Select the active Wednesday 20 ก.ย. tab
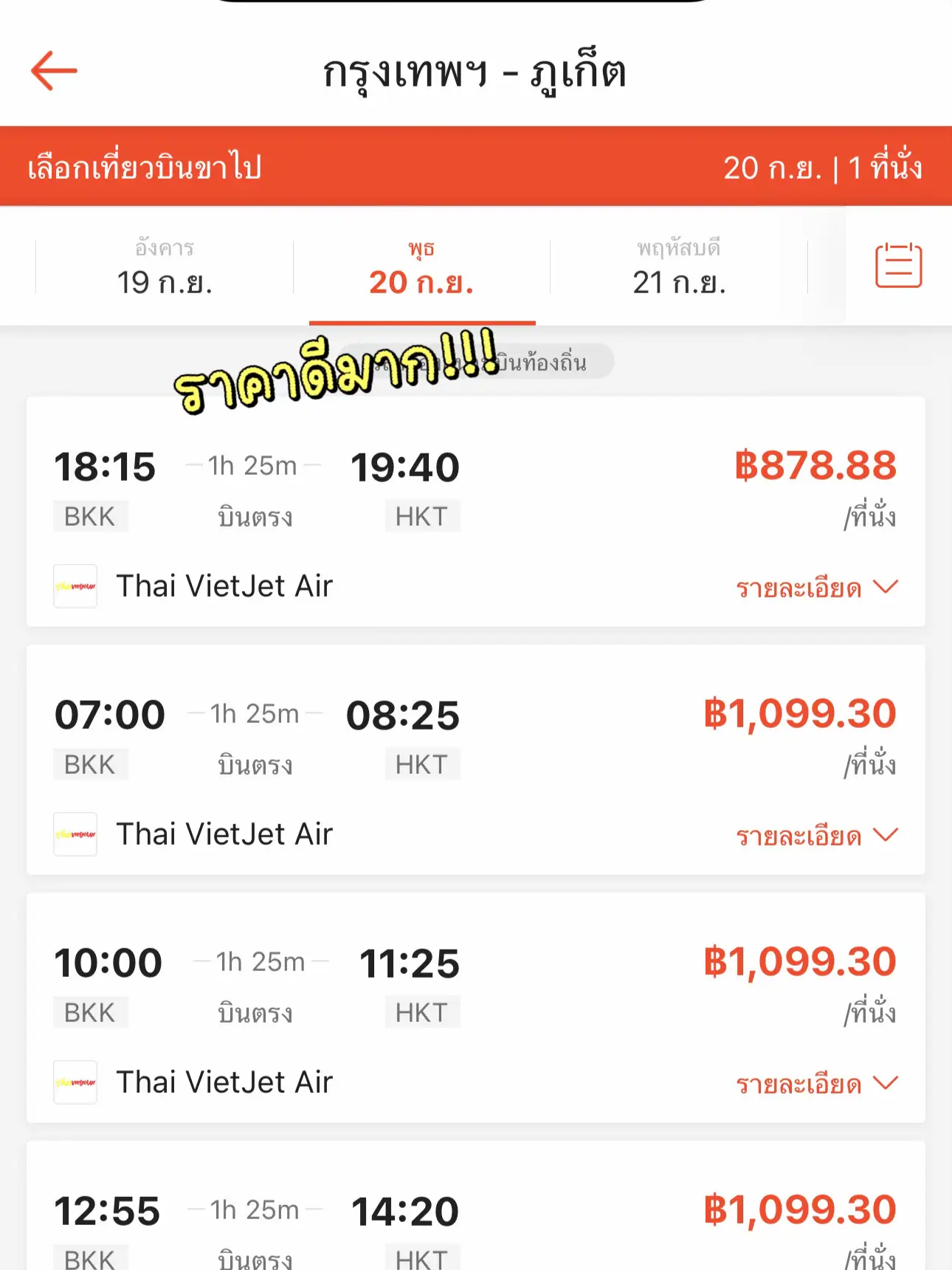 [x=421, y=272]
